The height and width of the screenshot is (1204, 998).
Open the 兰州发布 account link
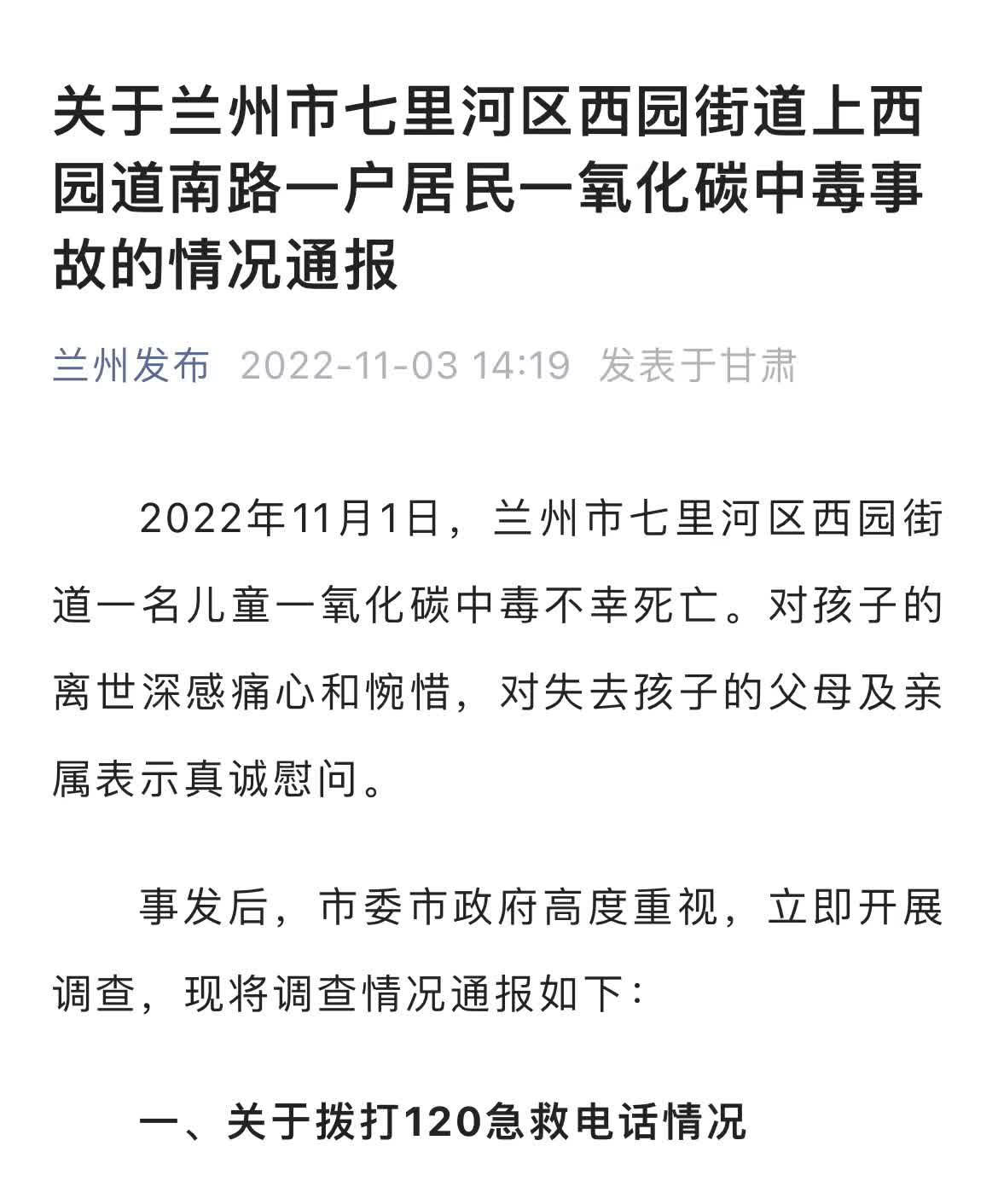click(x=131, y=365)
